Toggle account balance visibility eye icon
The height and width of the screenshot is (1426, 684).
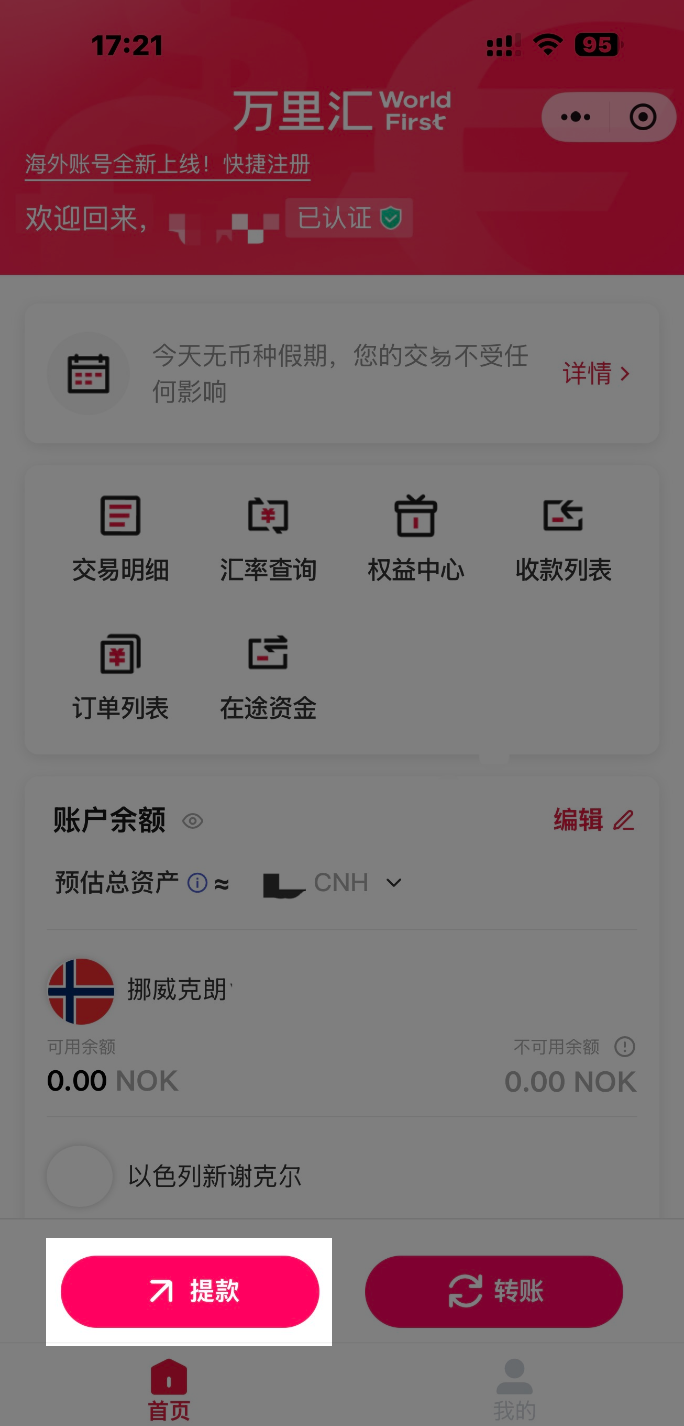pyautogui.click(x=193, y=822)
